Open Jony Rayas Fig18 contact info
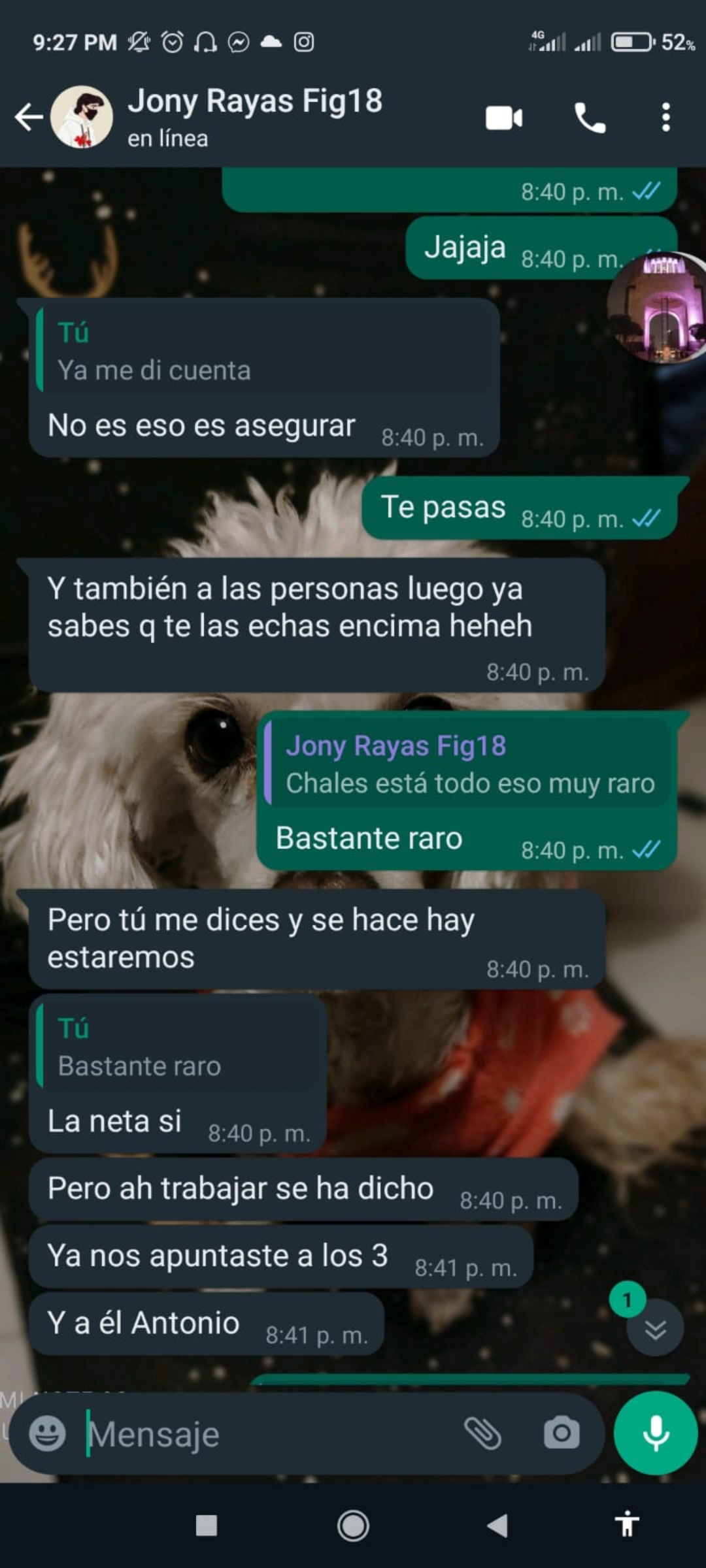Image resolution: width=706 pixels, height=1568 pixels. tap(255, 116)
